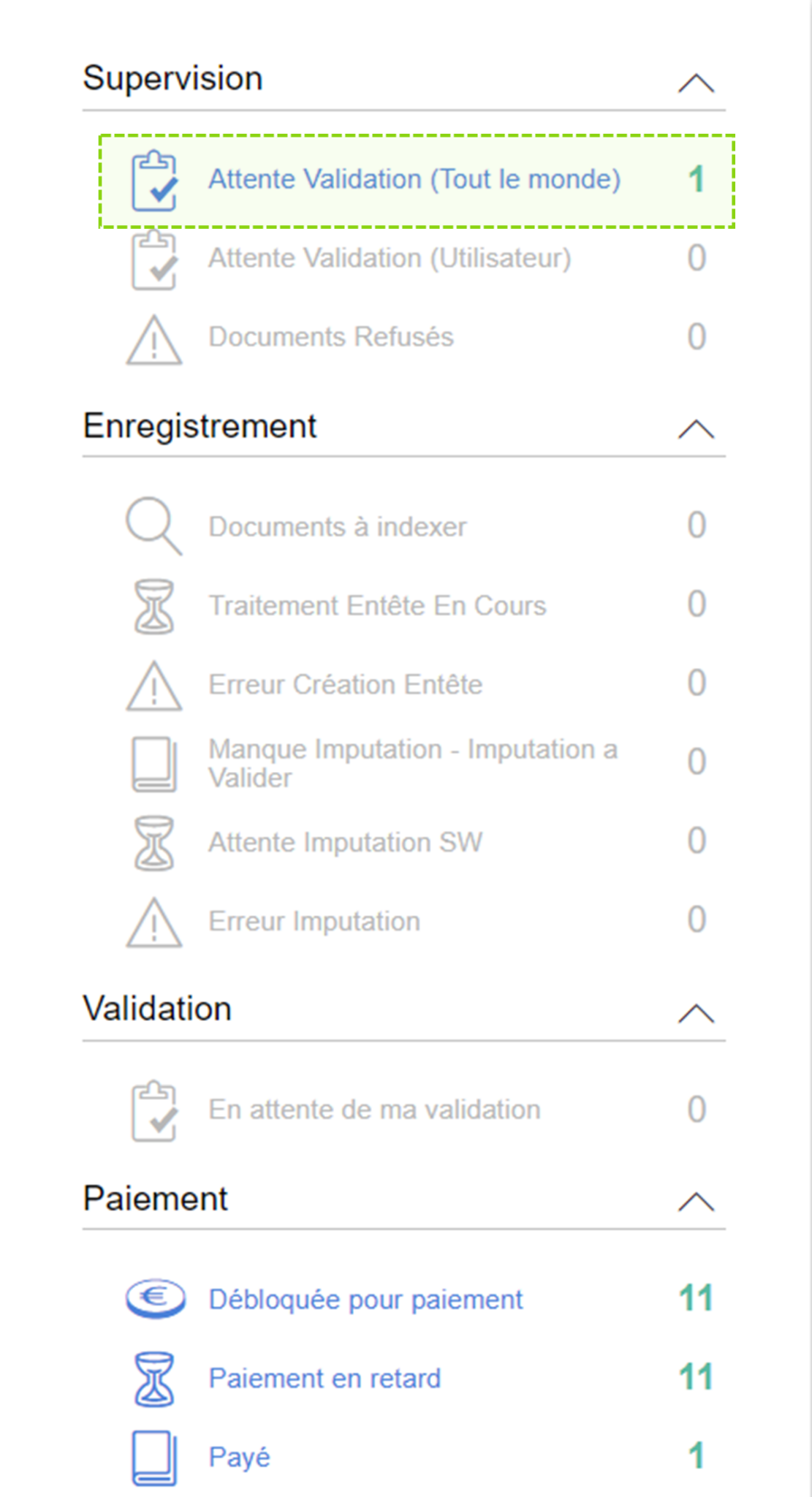Select Documents Refusés
Image resolution: width=812 pixels, height=1497 pixels.
pos(331,338)
